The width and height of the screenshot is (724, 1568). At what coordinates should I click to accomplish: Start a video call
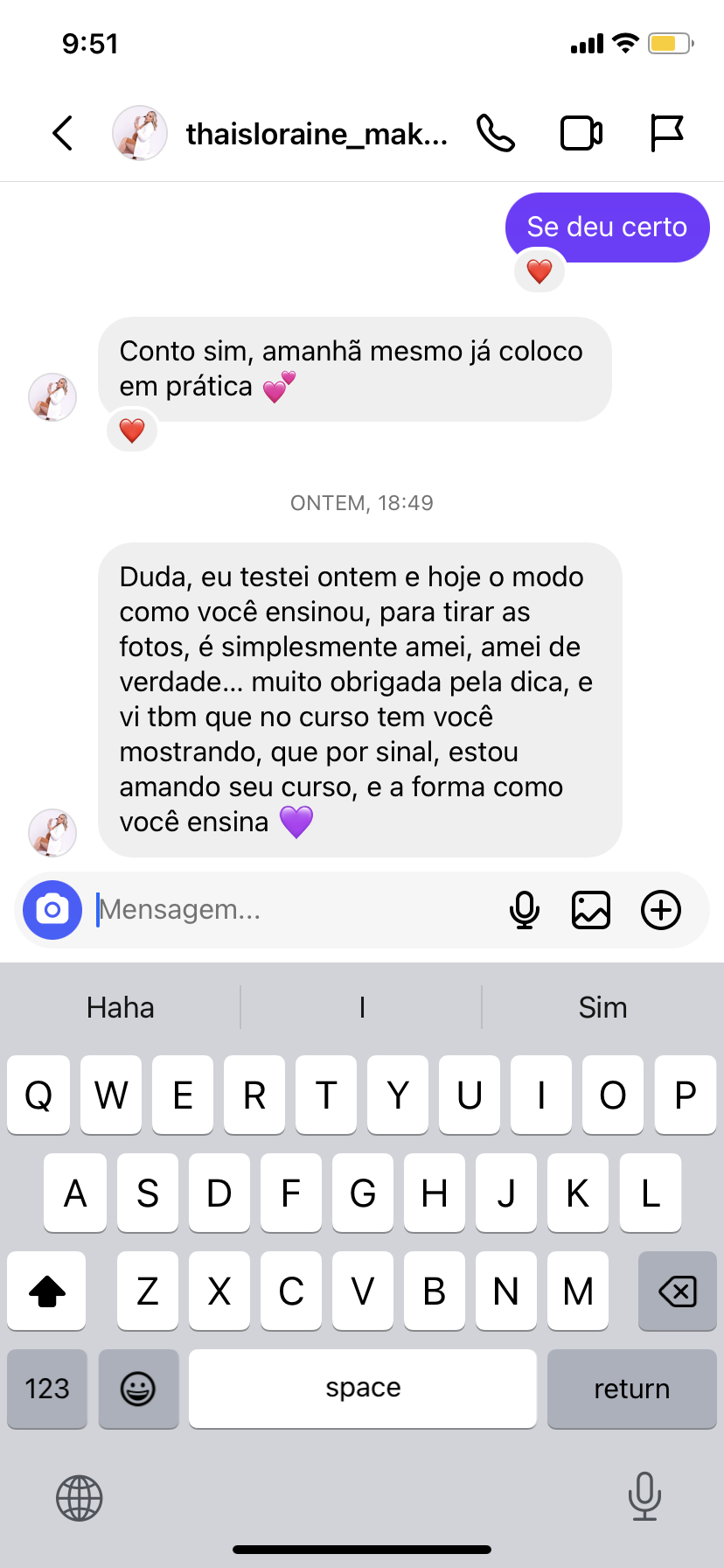coord(581,134)
